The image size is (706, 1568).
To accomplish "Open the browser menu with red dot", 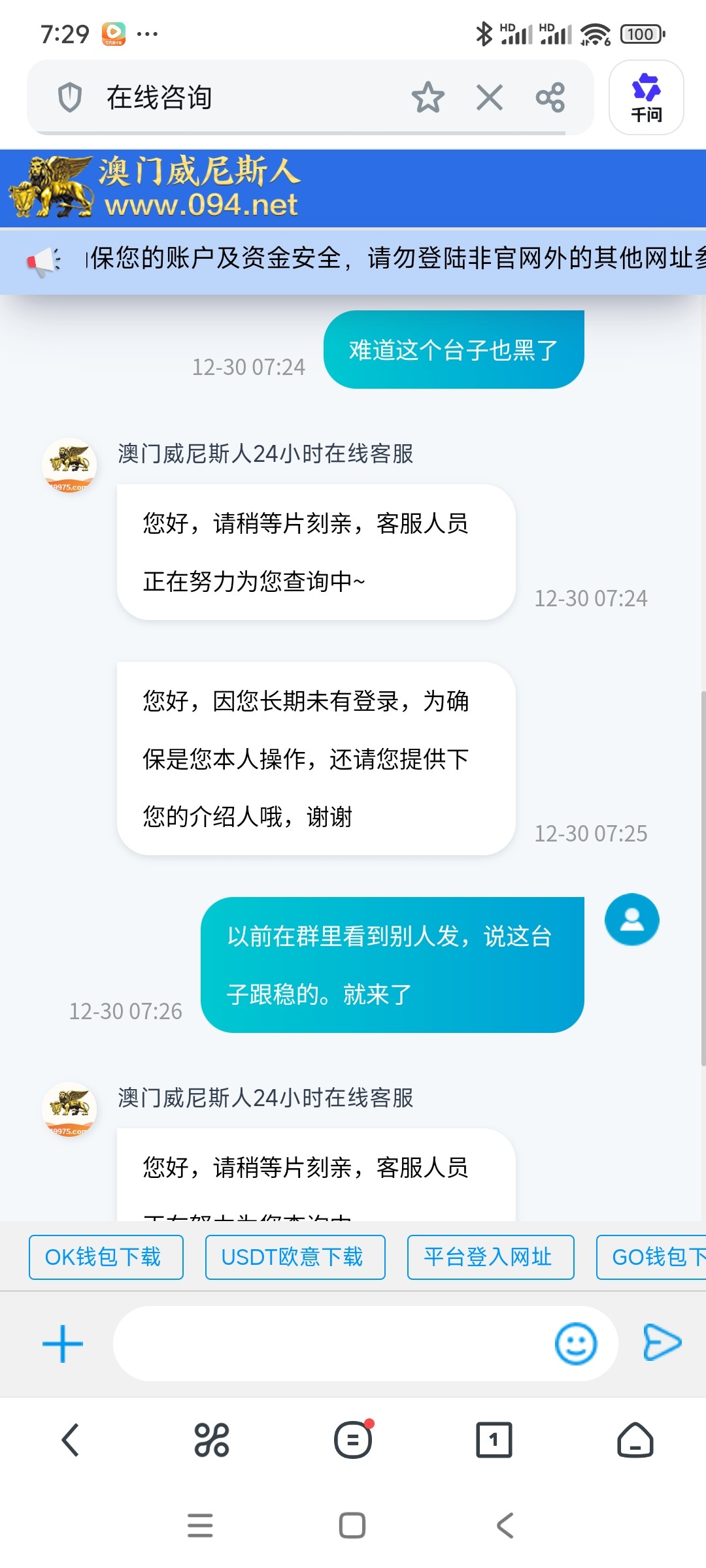I will point(353,1440).
